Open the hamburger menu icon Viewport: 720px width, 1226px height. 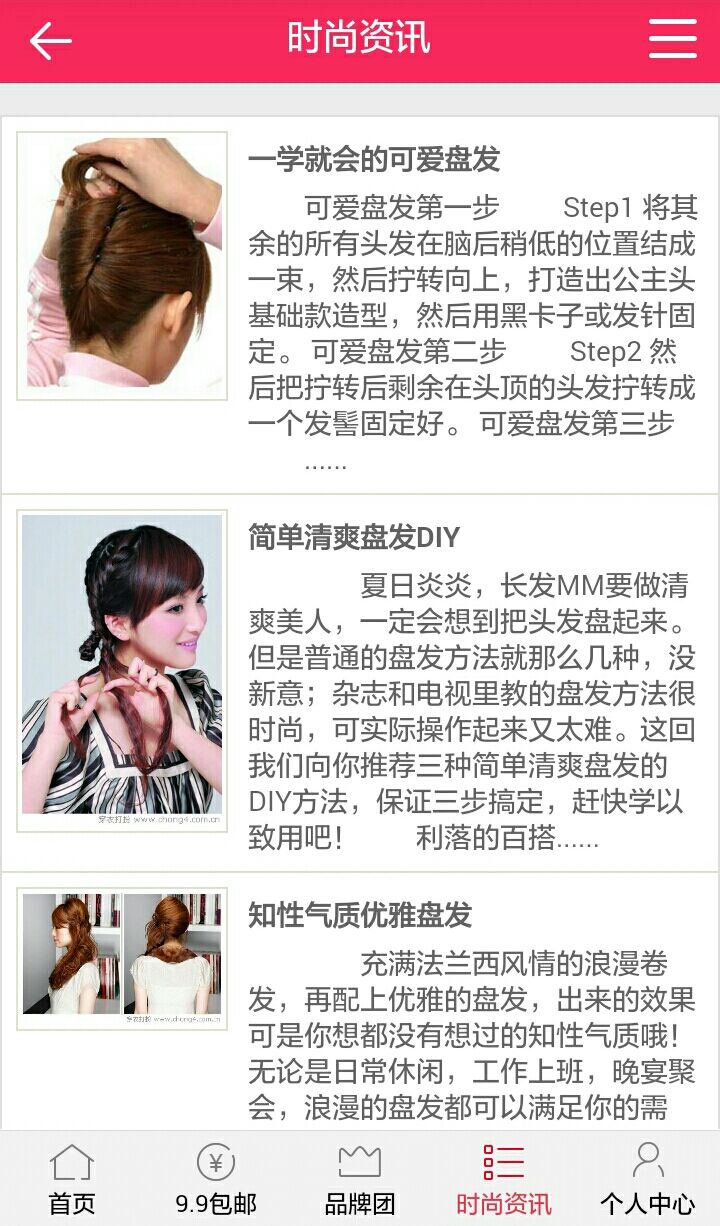pos(672,37)
